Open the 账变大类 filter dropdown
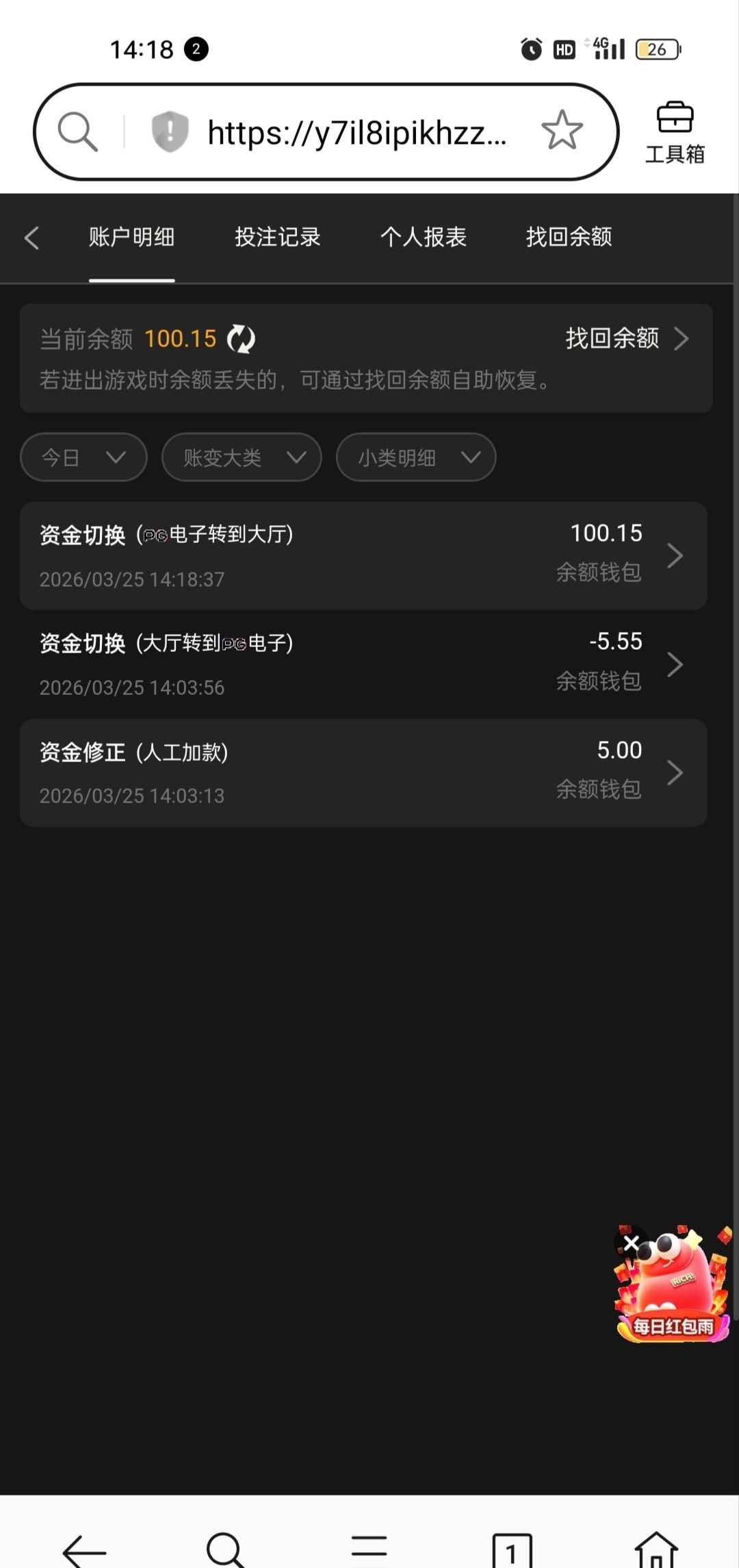 point(242,457)
